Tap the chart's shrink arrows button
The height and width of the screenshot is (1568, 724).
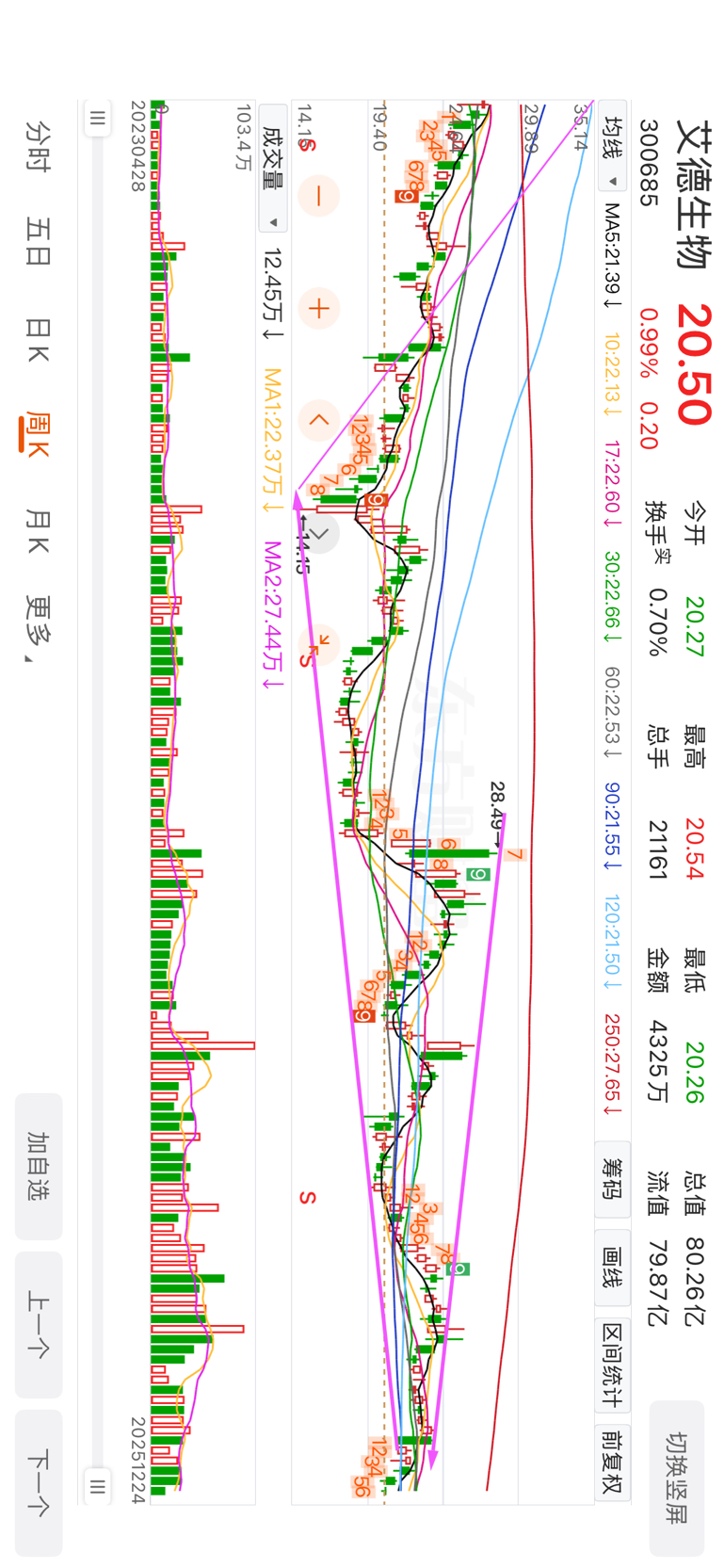point(320,644)
